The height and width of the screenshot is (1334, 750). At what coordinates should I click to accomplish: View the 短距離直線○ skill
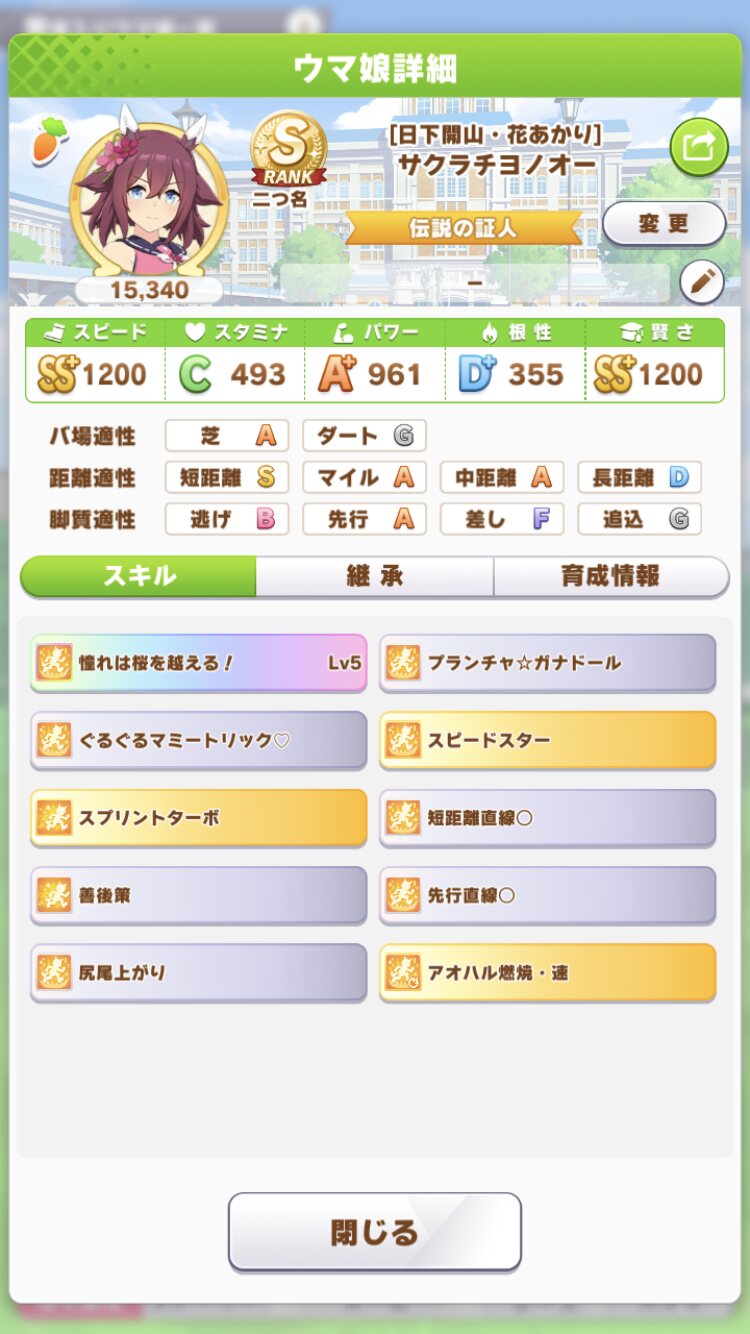(x=547, y=817)
